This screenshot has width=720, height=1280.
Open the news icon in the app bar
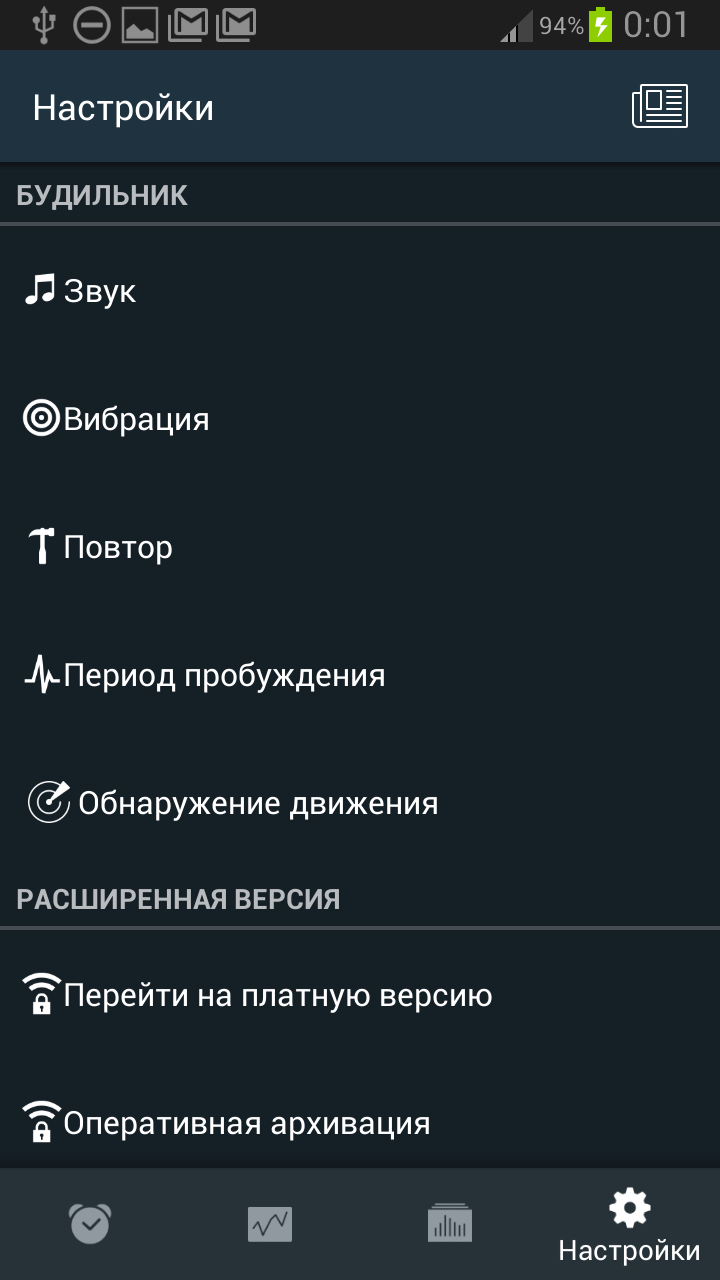click(660, 107)
